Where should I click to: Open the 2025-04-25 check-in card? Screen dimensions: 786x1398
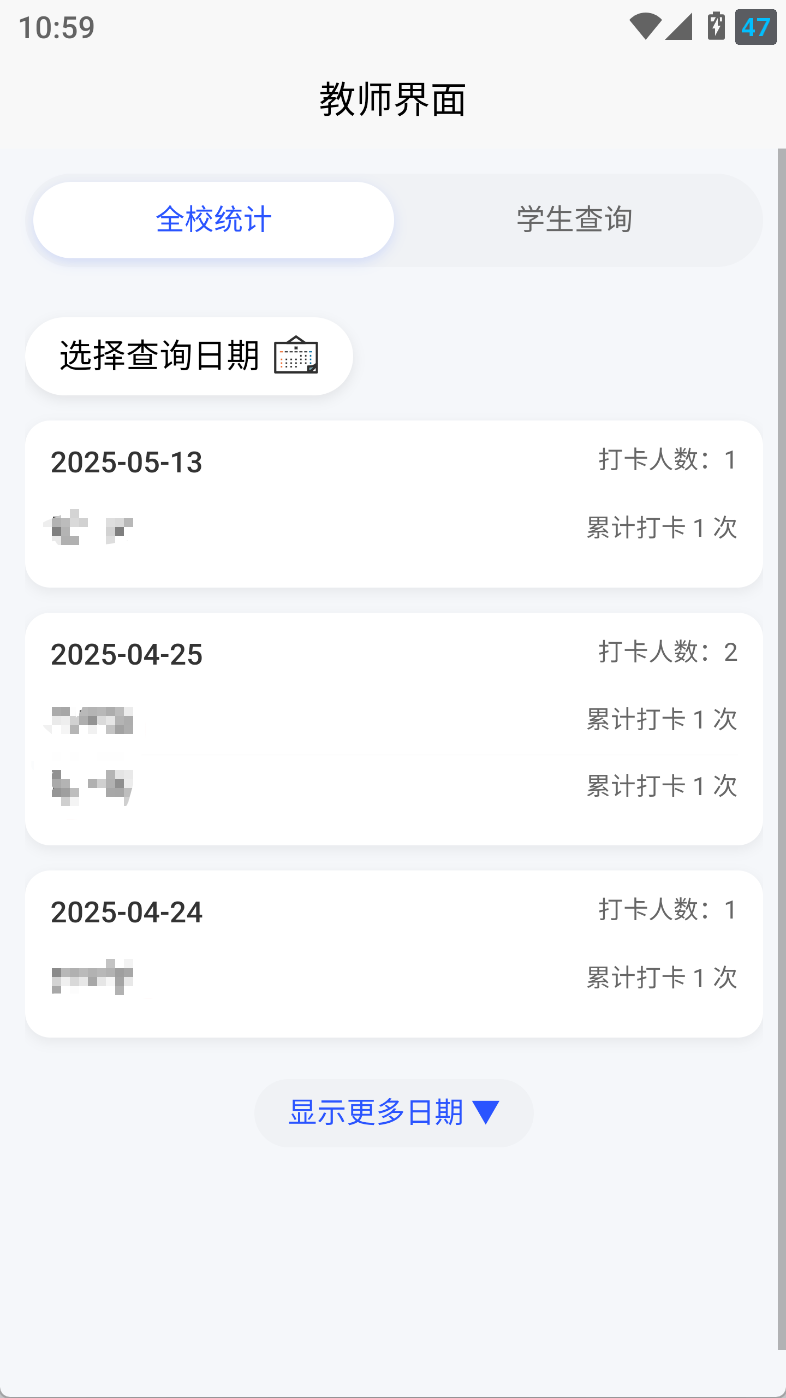click(x=393, y=728)
